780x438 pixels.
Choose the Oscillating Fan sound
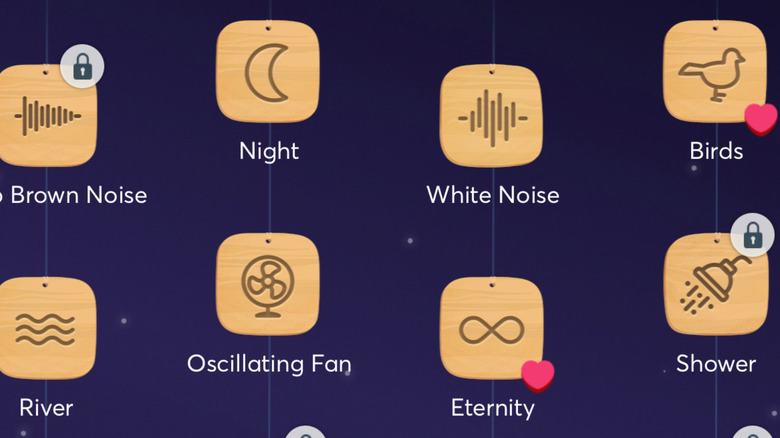(x=268, y=284)
